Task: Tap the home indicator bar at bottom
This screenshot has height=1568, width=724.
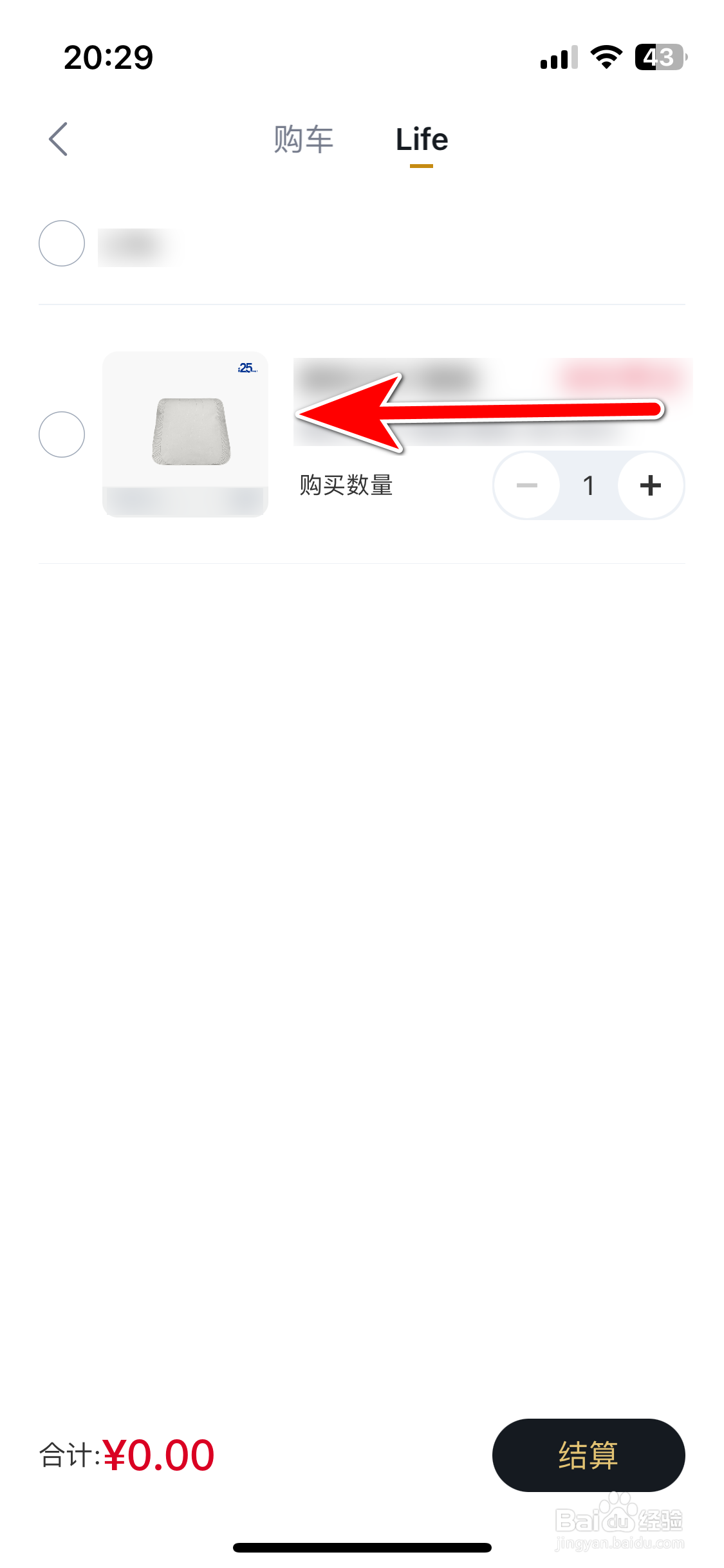Action: pos(362,1547)
